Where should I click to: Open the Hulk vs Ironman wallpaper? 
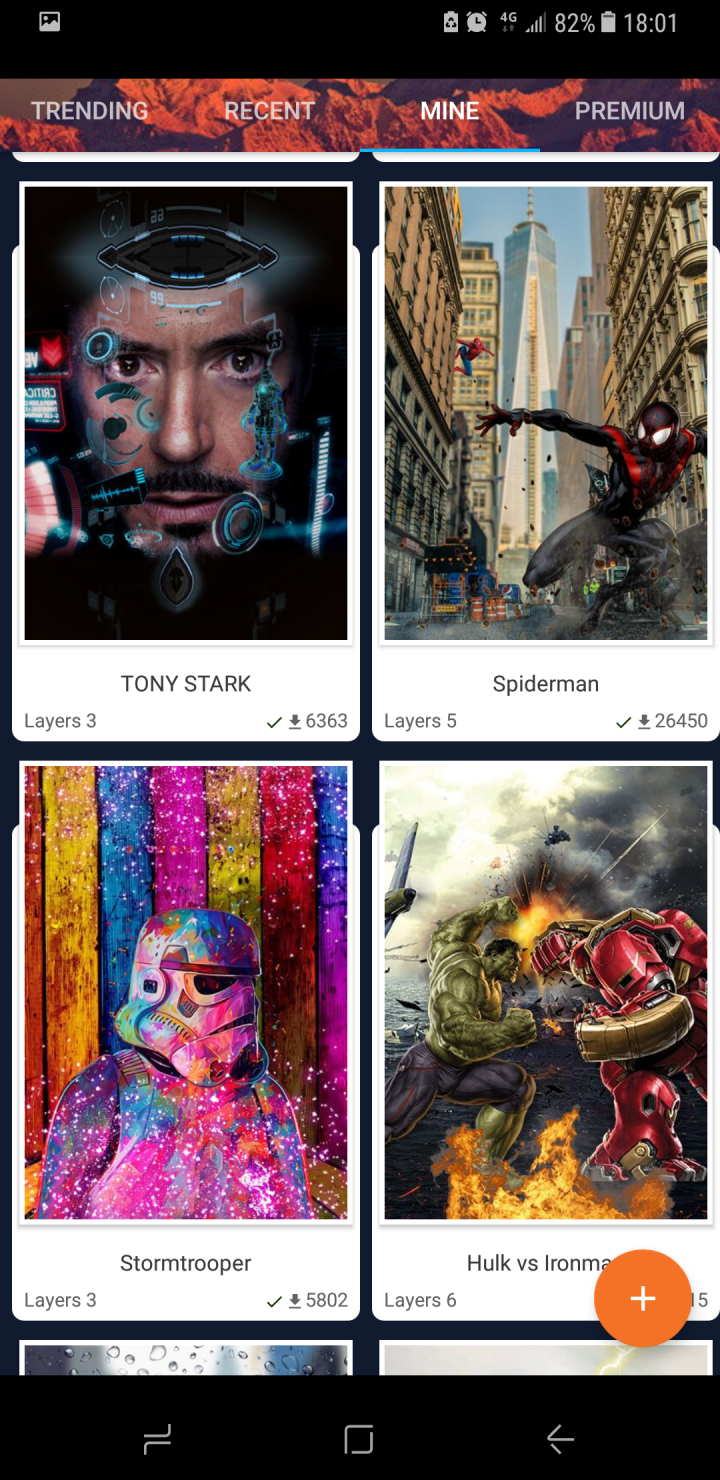[x=546, y=993]
